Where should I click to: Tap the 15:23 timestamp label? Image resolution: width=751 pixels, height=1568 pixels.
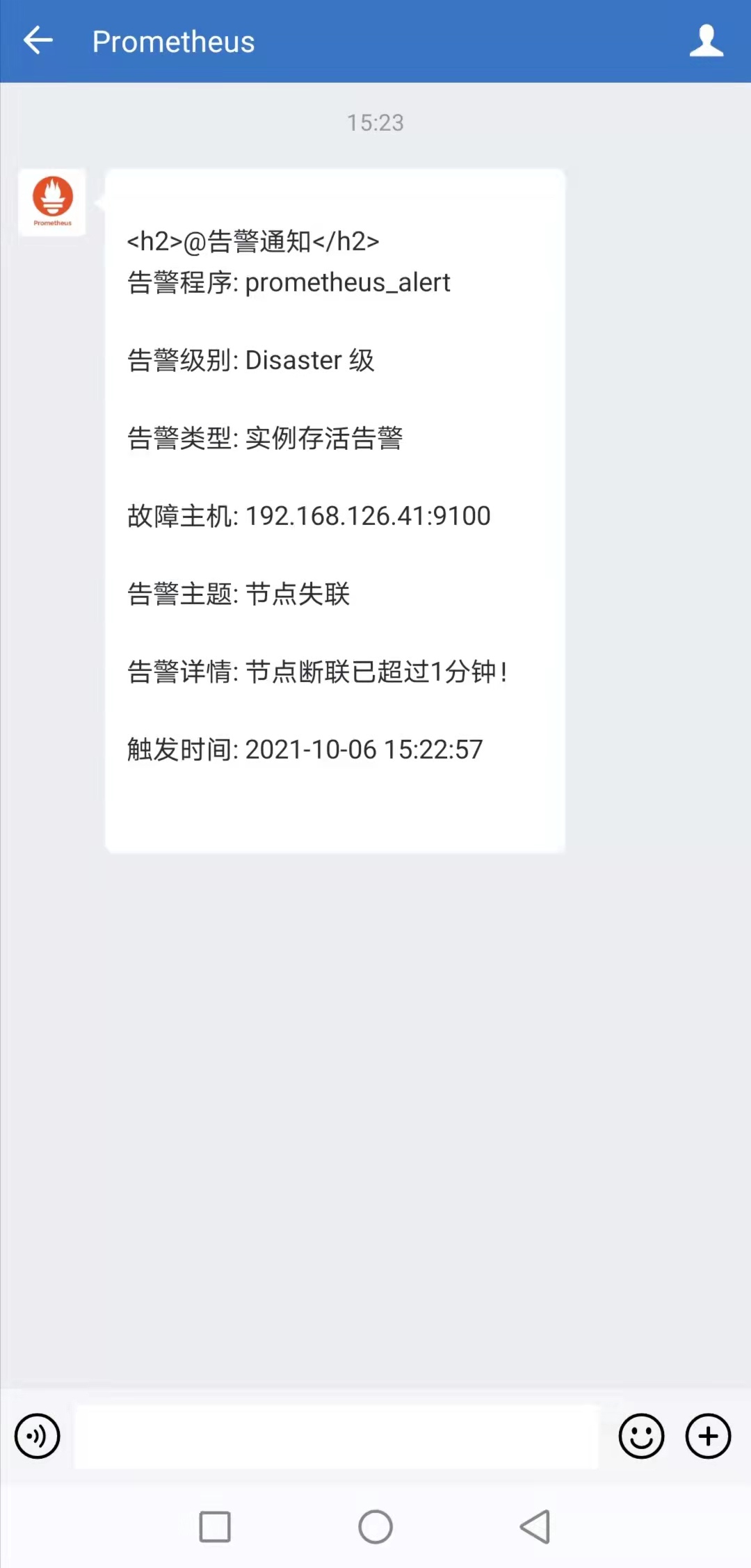point(375,123)
